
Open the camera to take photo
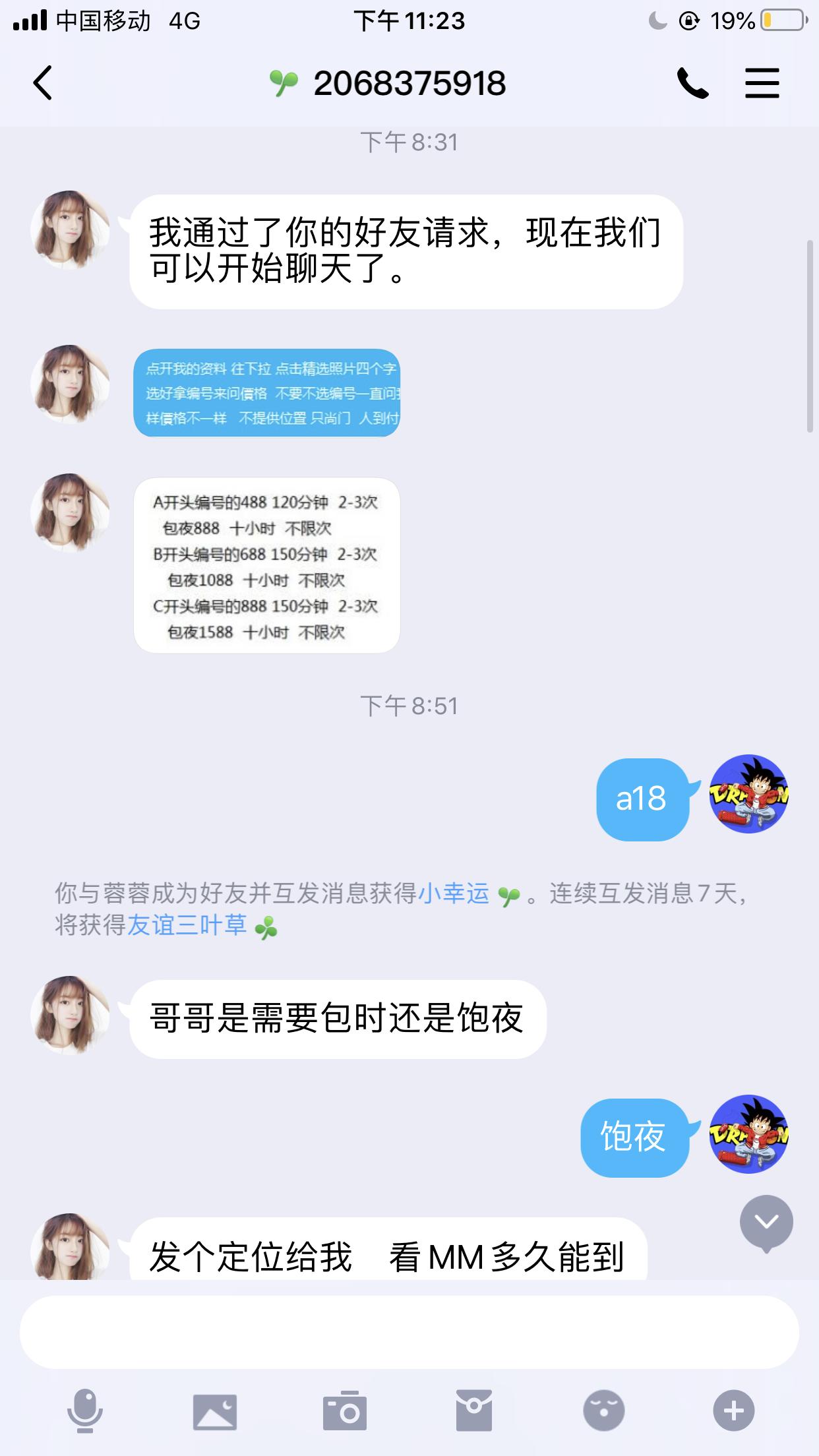click(344, 1410)
